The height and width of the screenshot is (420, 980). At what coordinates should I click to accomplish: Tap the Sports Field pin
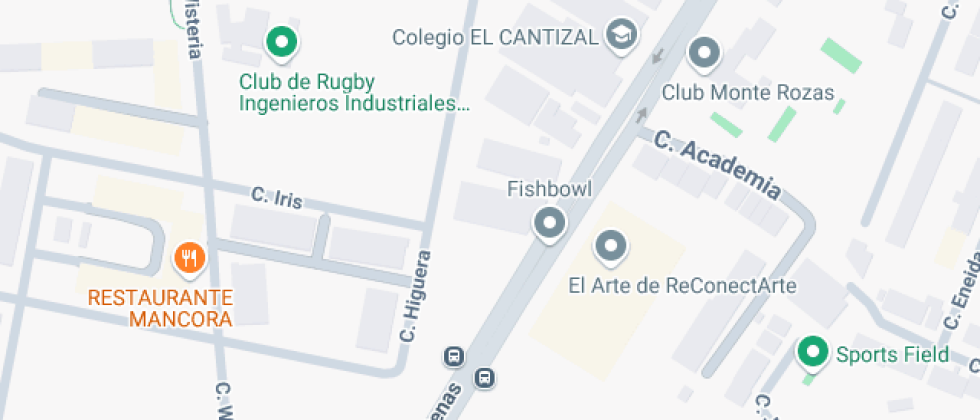click(x=812, y=352)
